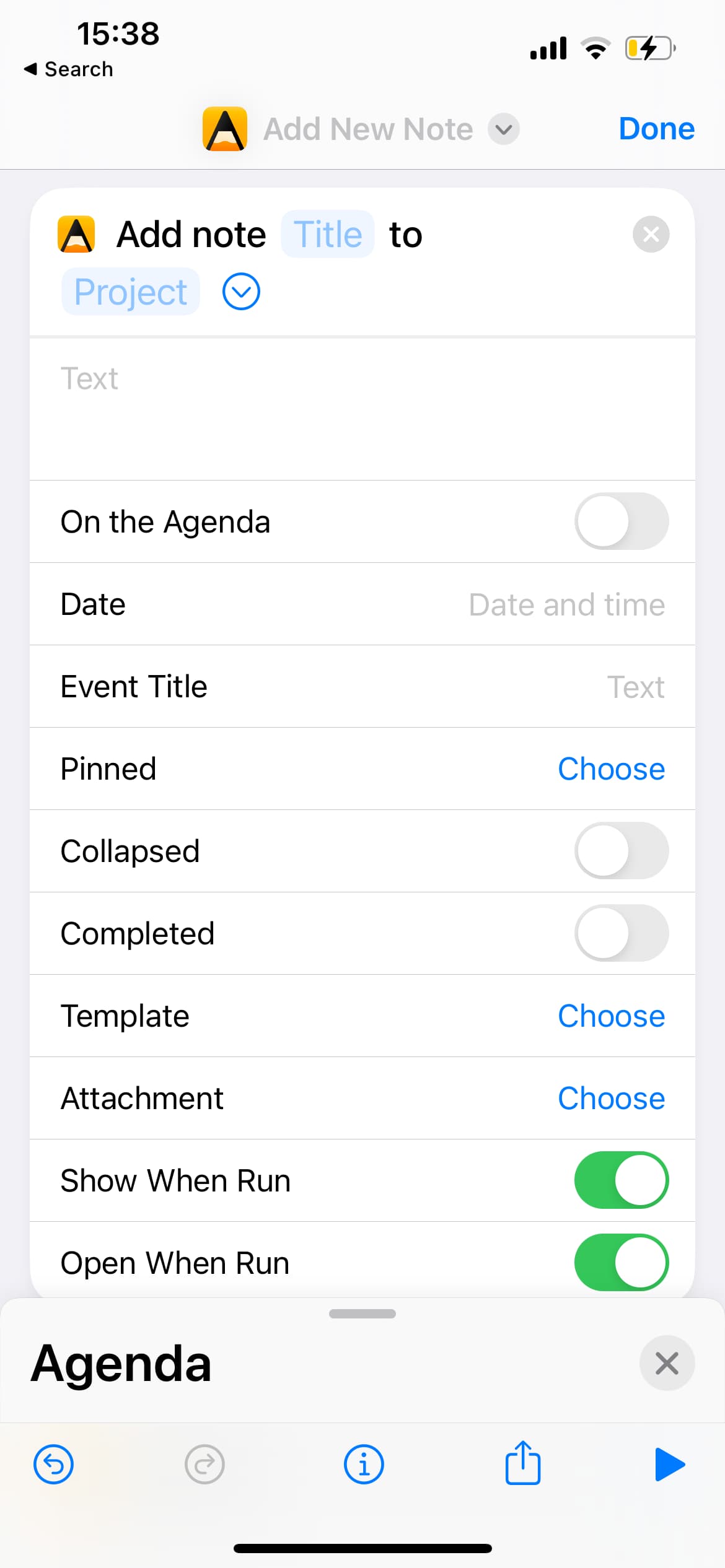Choose a value for Pinned
This screenshot has height=1568, width=725.
tap(611, 769)
